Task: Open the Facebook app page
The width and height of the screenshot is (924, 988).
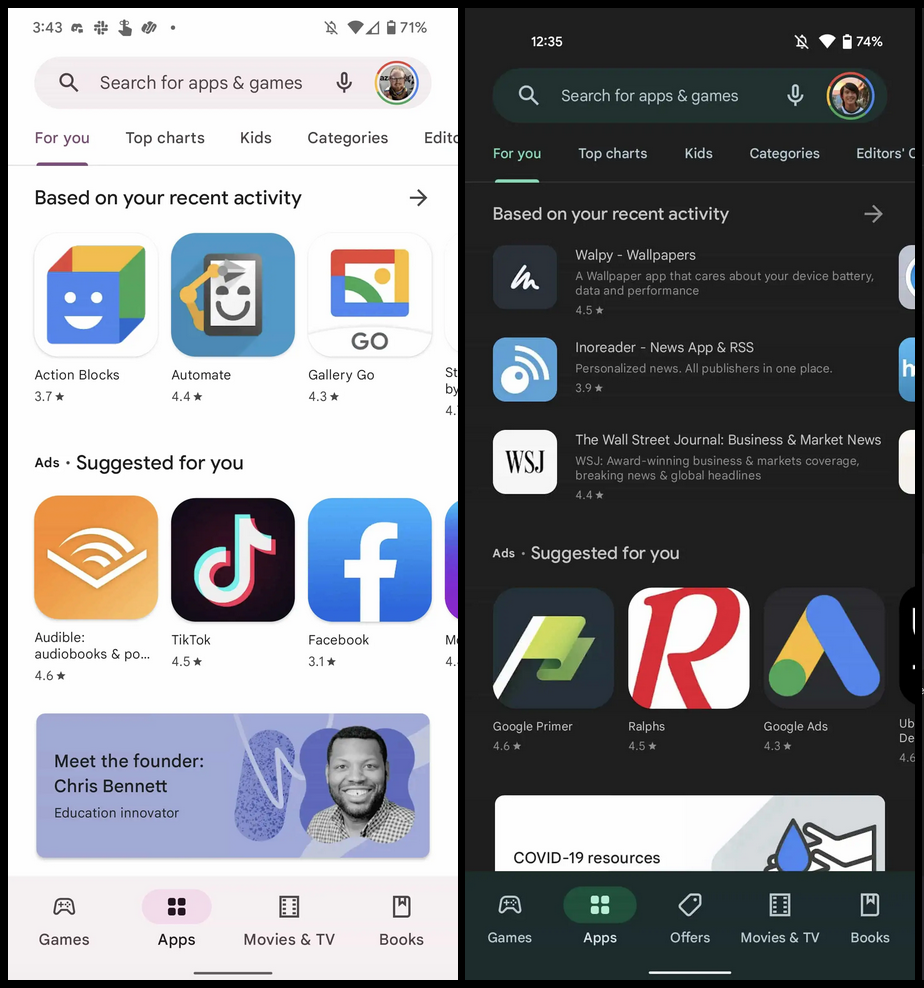Action: point(369,560)
